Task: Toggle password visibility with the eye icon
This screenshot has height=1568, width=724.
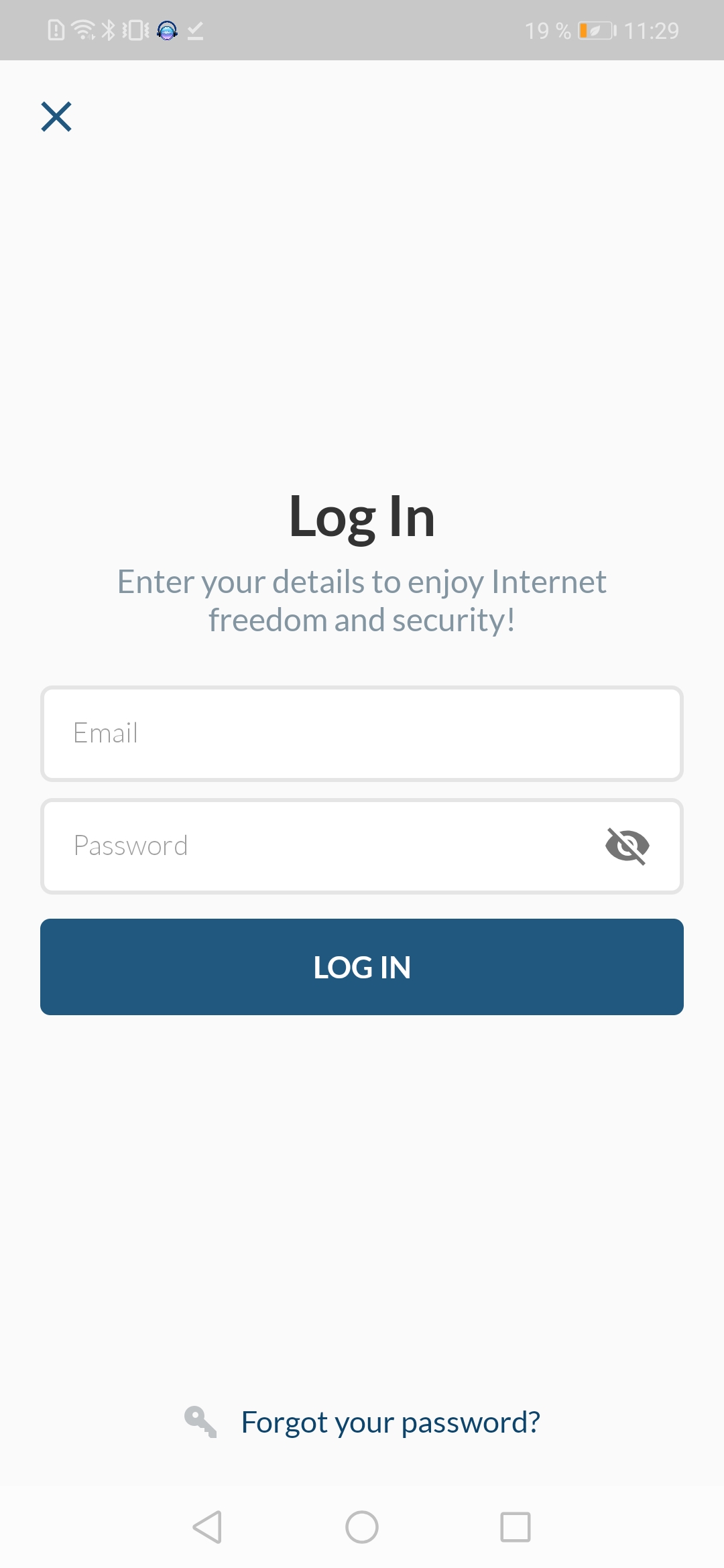Action: click(627, 846)
